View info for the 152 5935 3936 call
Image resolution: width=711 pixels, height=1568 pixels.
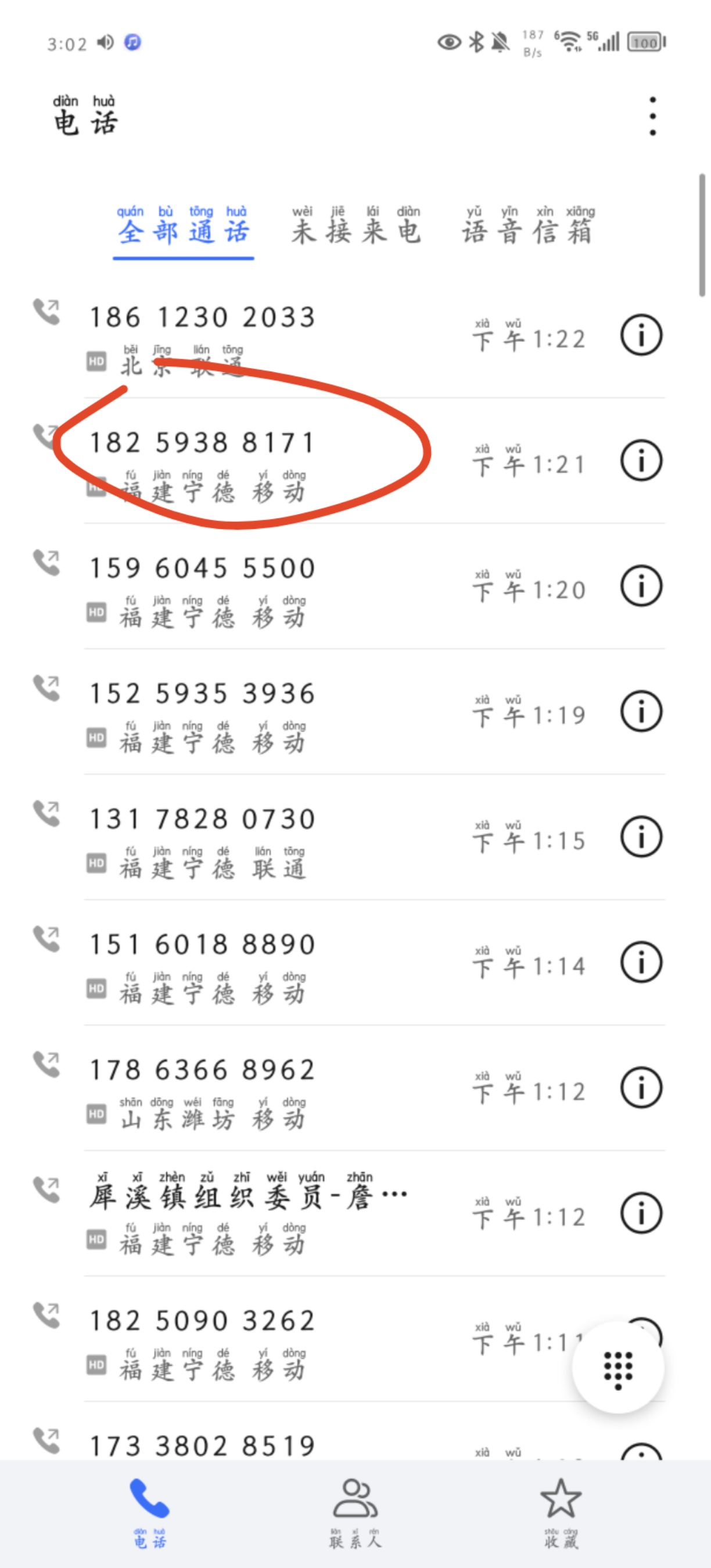click(x=641, y=711)
